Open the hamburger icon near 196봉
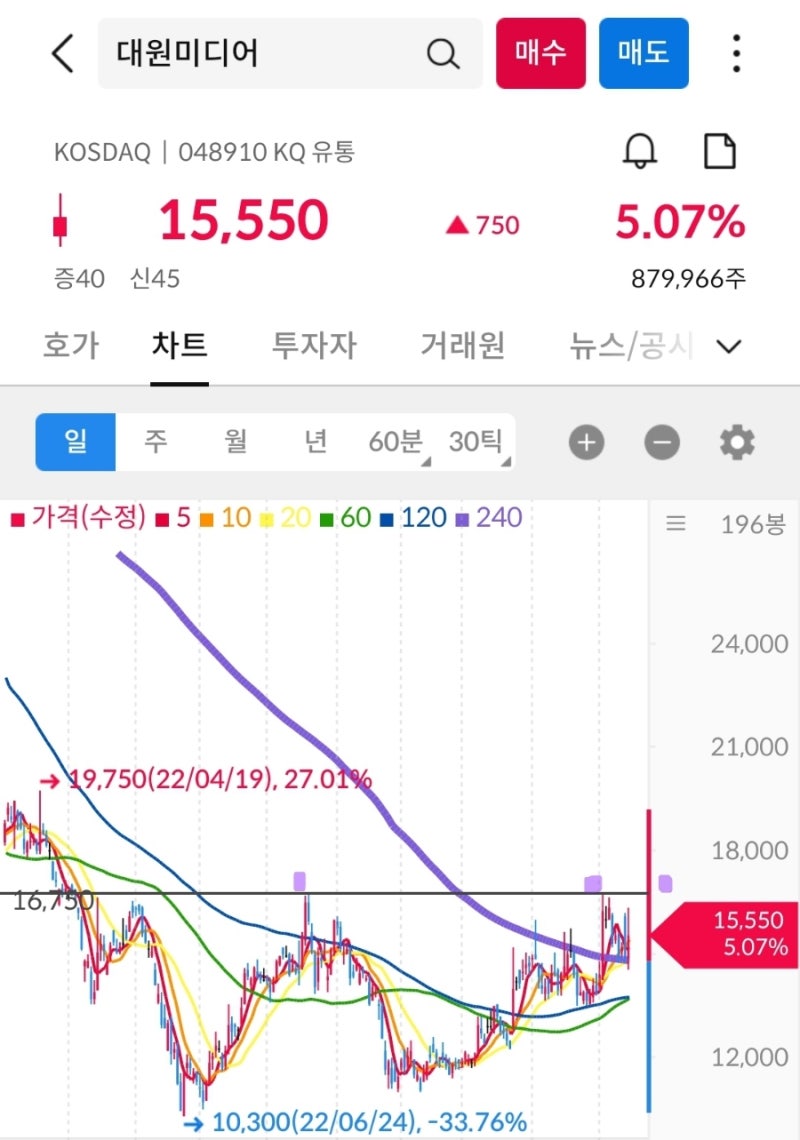800x1140 pixels. click(676, 523)
